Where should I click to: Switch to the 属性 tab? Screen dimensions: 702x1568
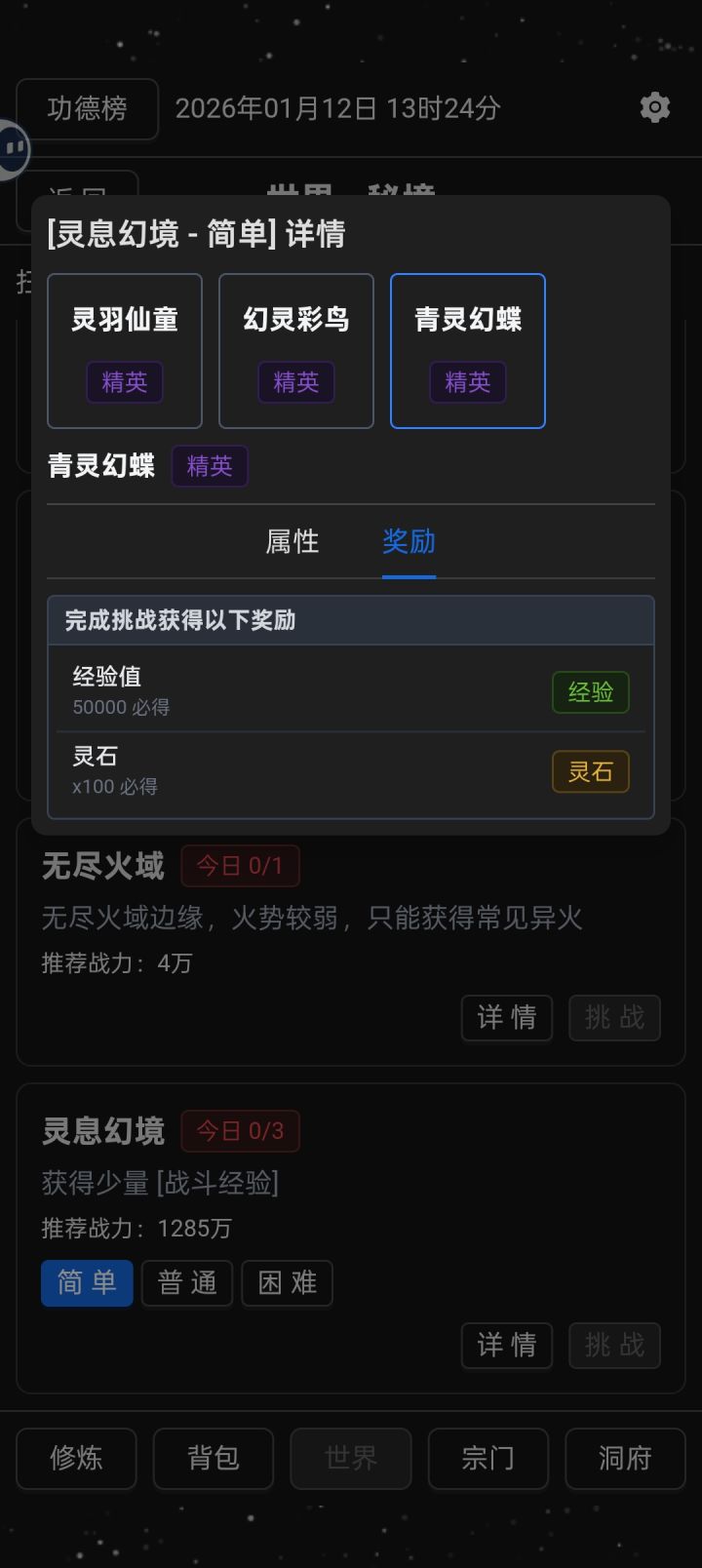click(292, 542)
